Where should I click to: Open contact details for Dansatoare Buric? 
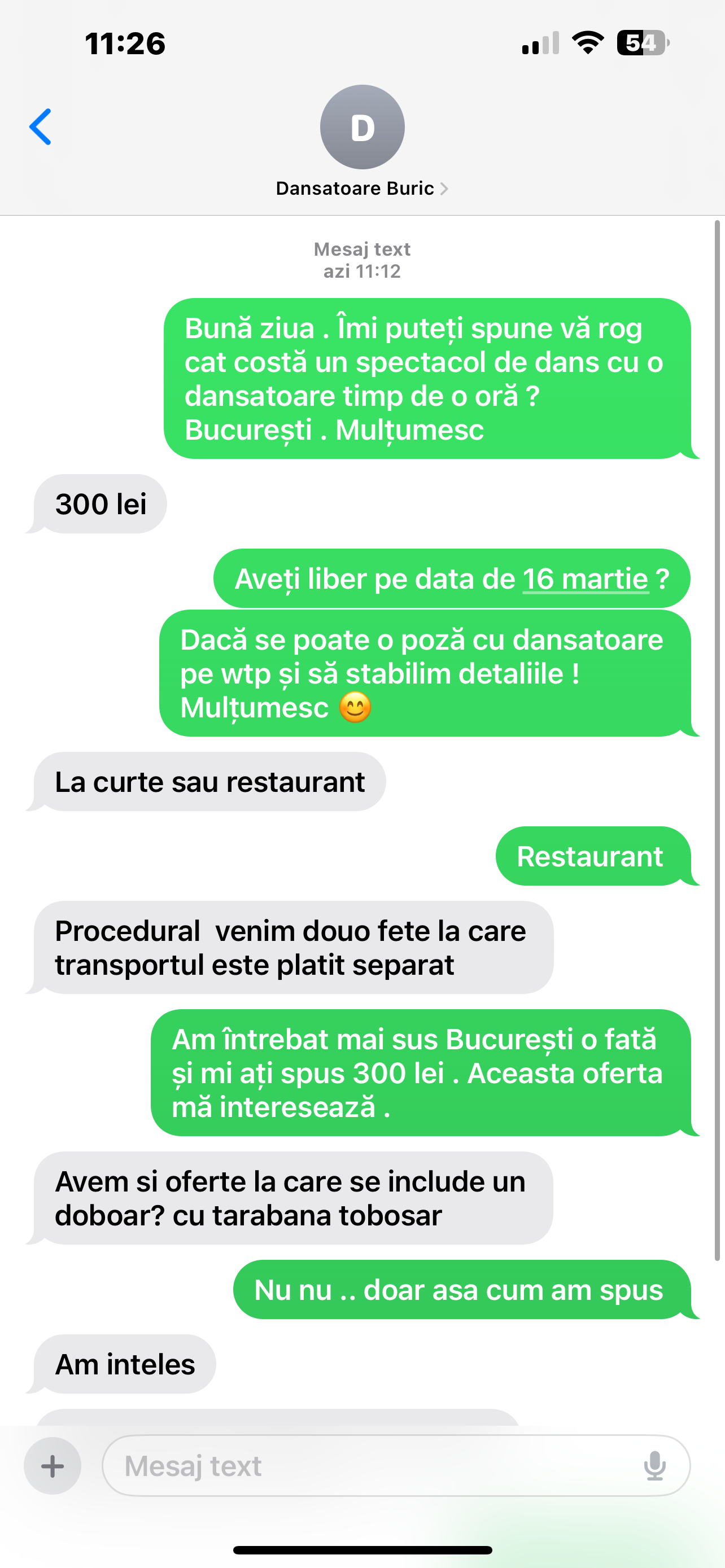click(x=361, y=188)
